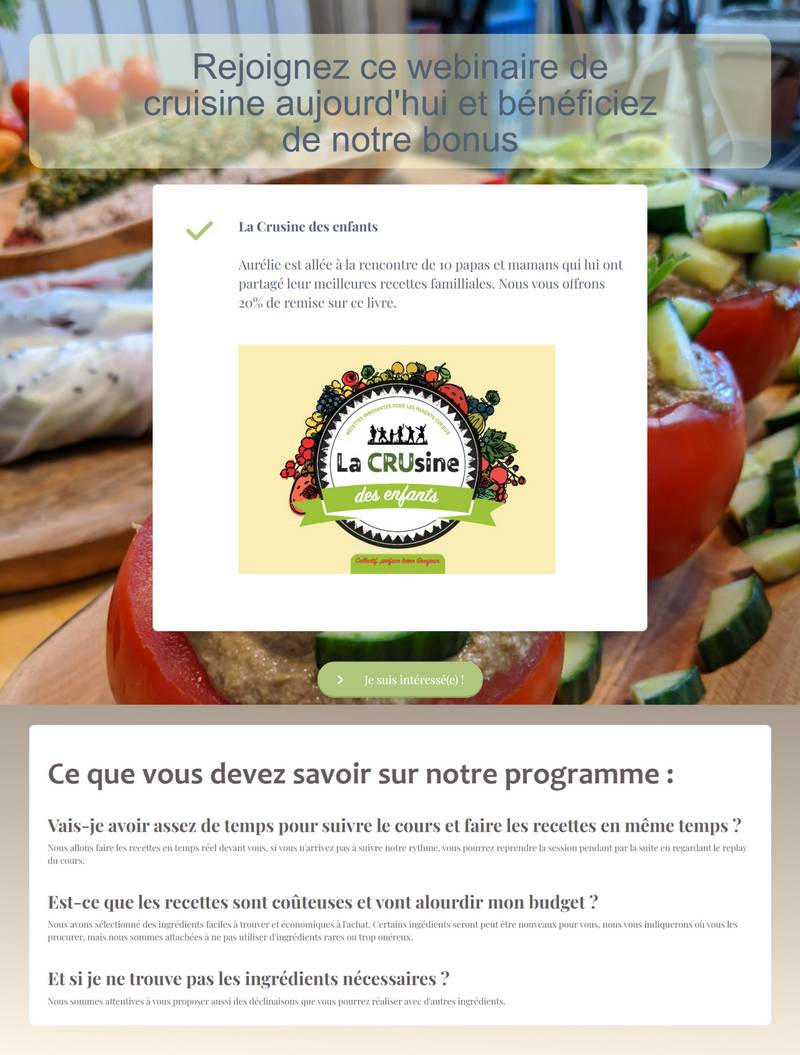Tap the "Je suis intéressé(e) !" button
Image resolution: width=800 pixels, height=1055 pixels.
click(x=400, y=680)
